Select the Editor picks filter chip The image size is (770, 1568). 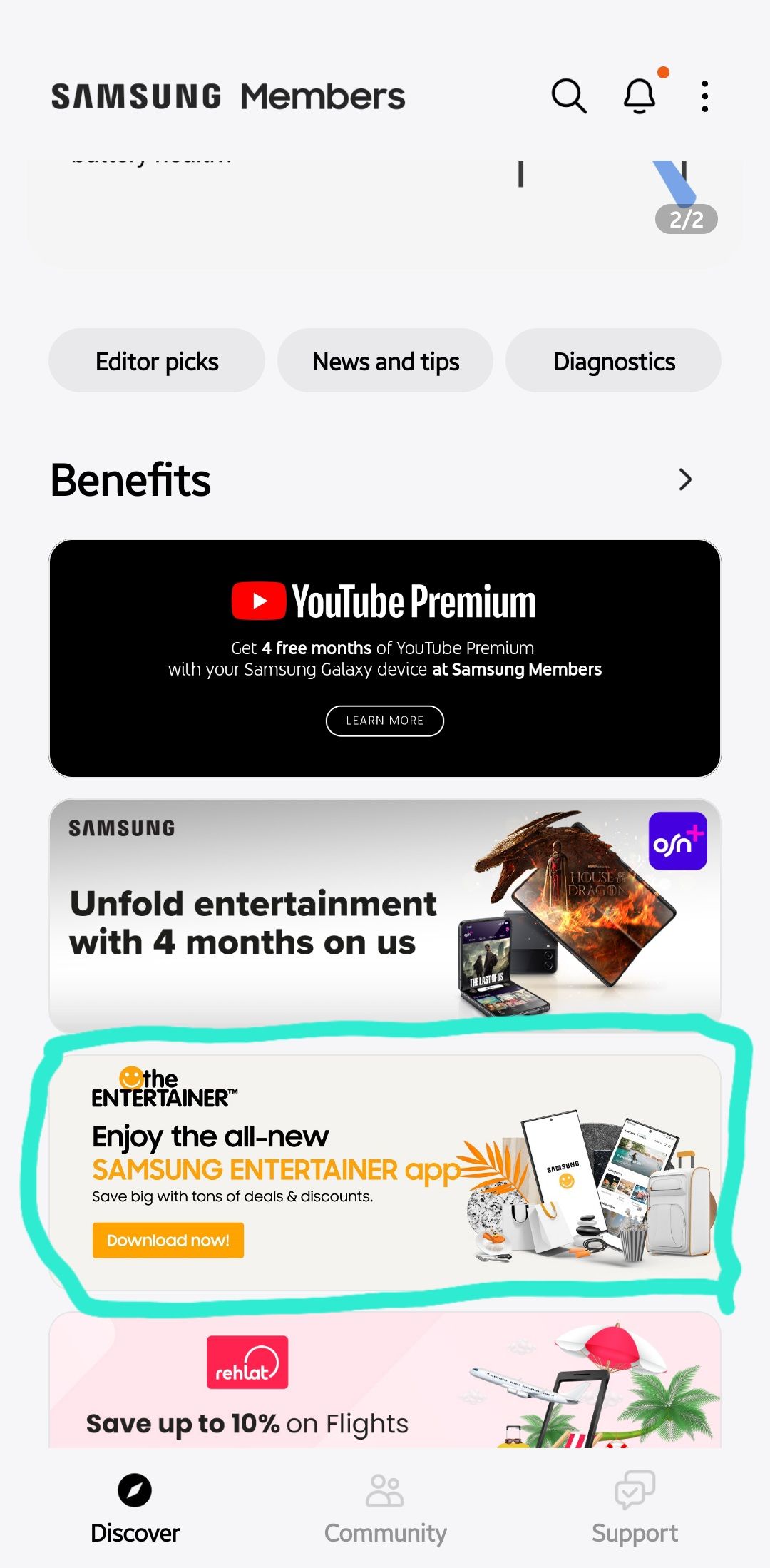156,361
